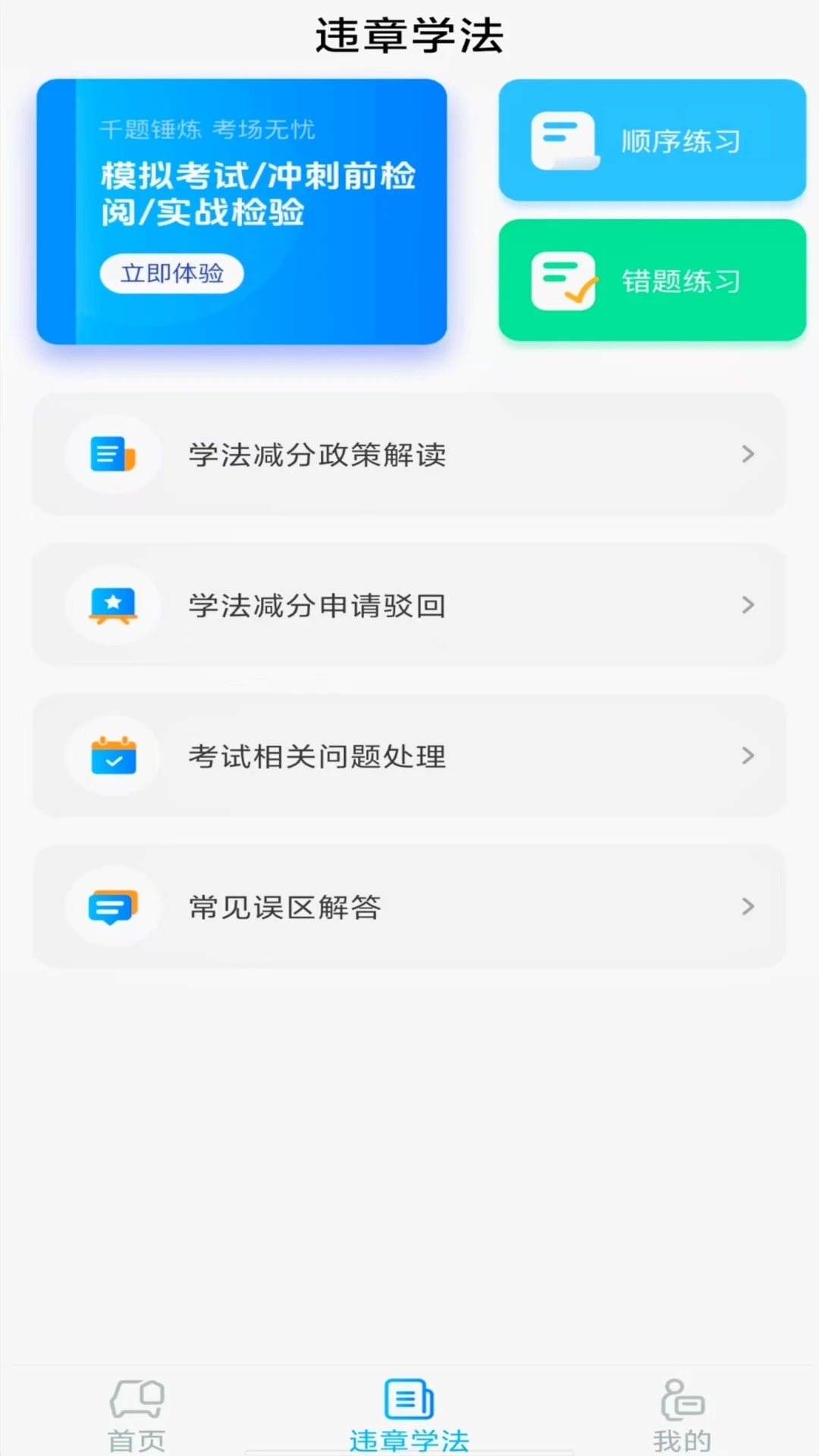Click the chat bubble icon beside 常见误区解答
This screenshot has width=819, height=1456.
(x=112, y=907)
